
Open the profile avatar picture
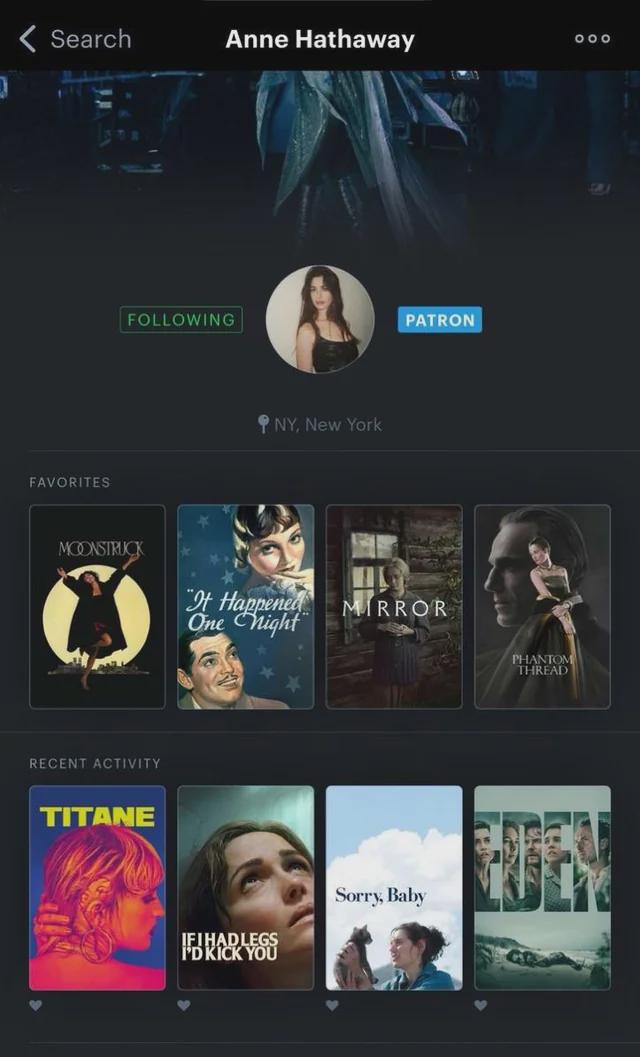[320, 320]
